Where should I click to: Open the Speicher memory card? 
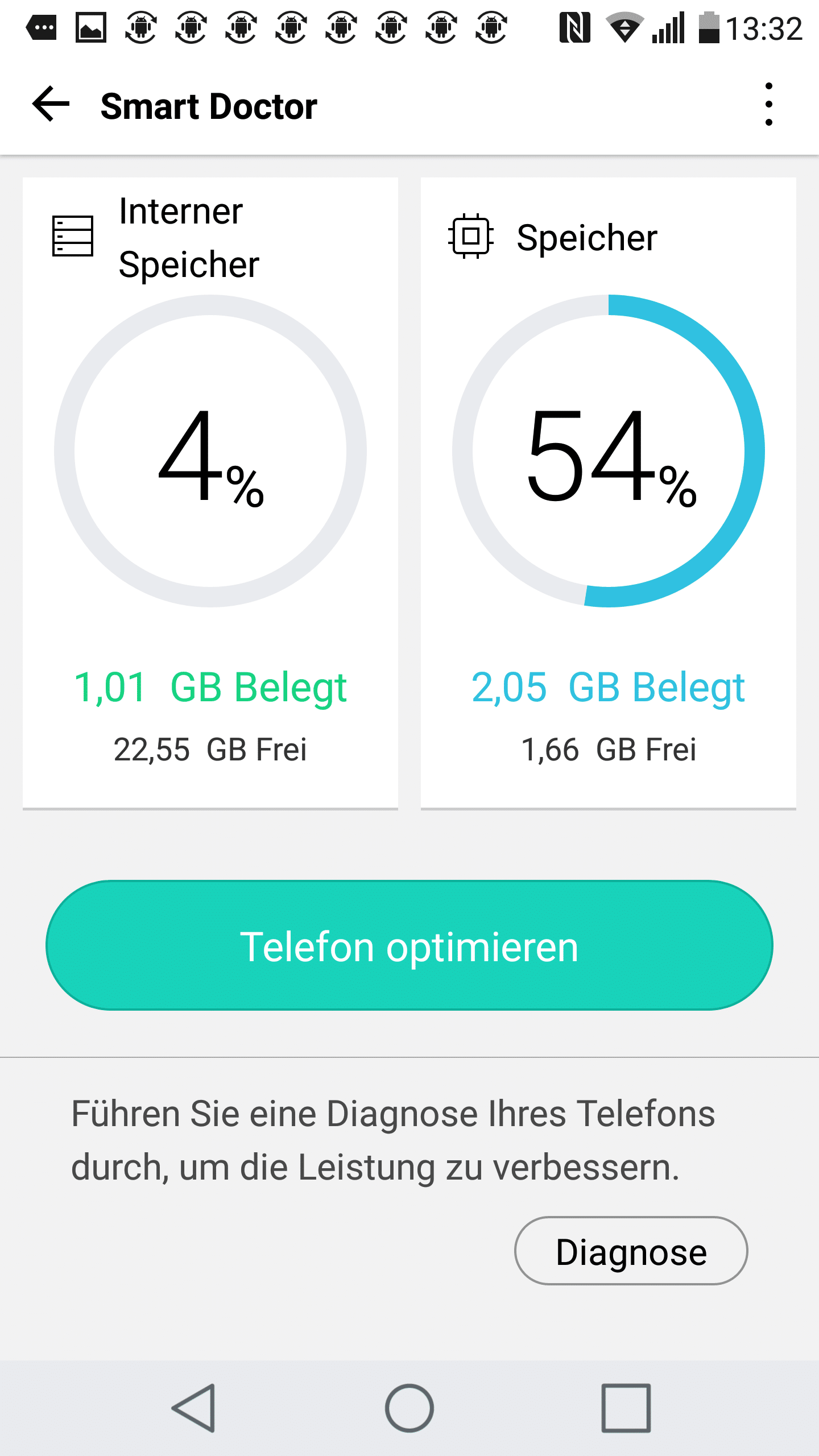[608, 492]
